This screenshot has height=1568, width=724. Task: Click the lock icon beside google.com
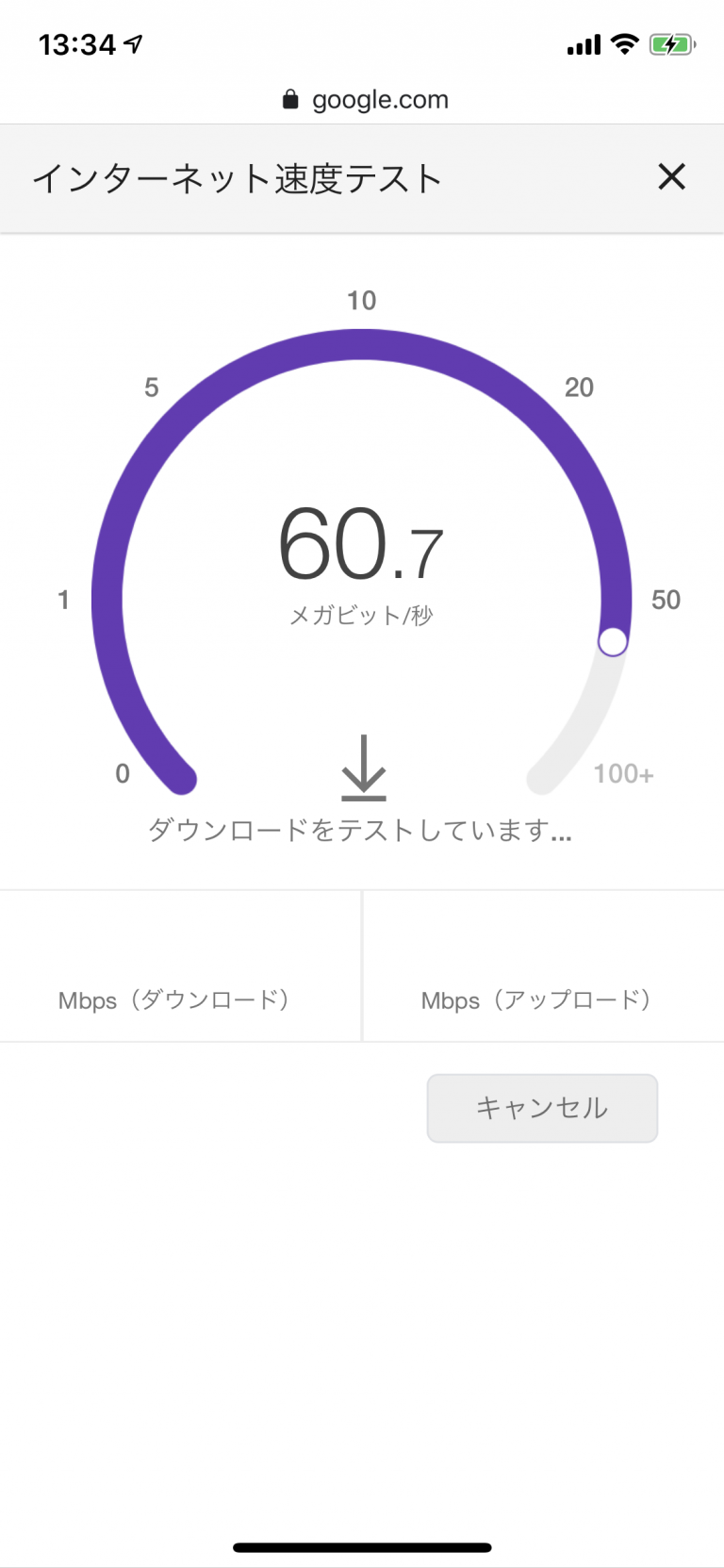(291, 99)
